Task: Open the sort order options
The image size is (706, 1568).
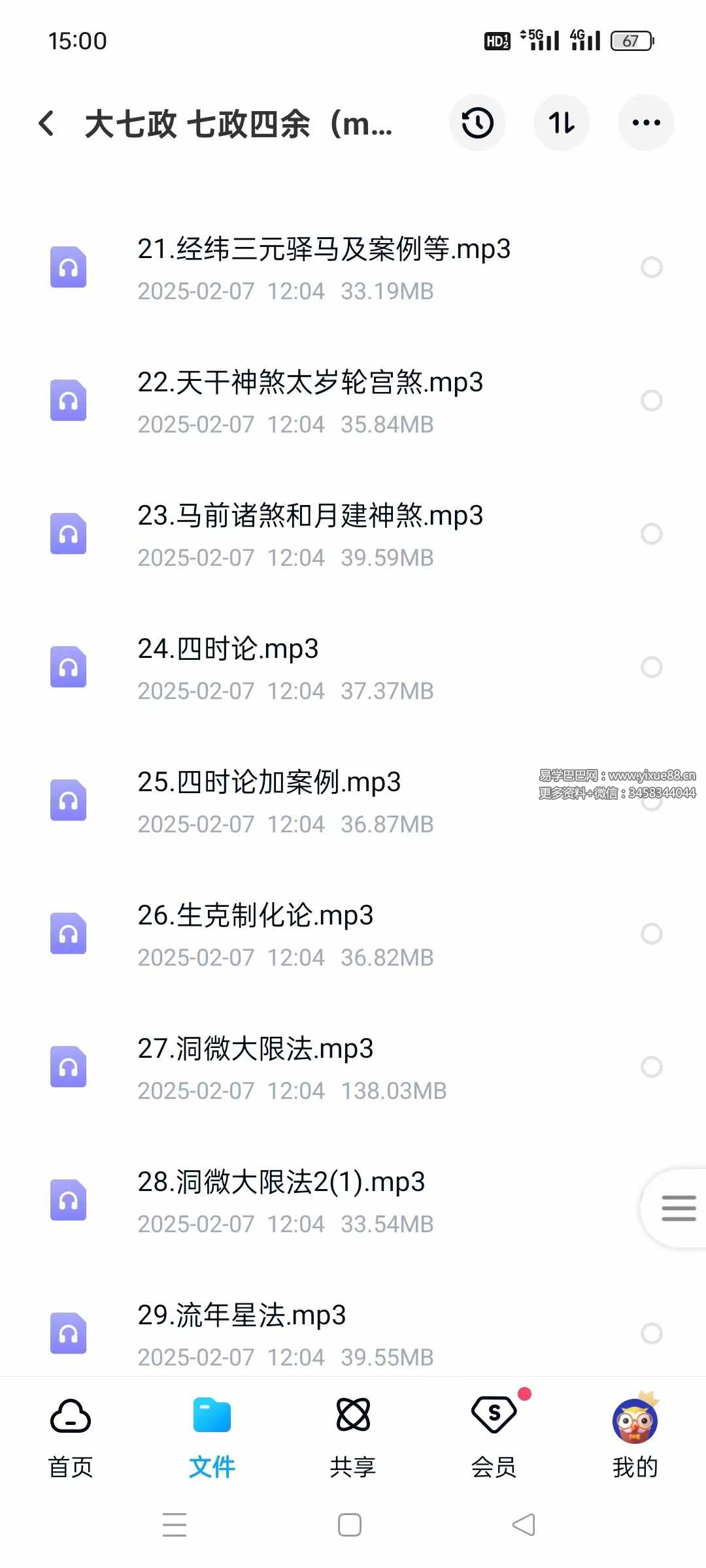Action: [x=562, y=123]
